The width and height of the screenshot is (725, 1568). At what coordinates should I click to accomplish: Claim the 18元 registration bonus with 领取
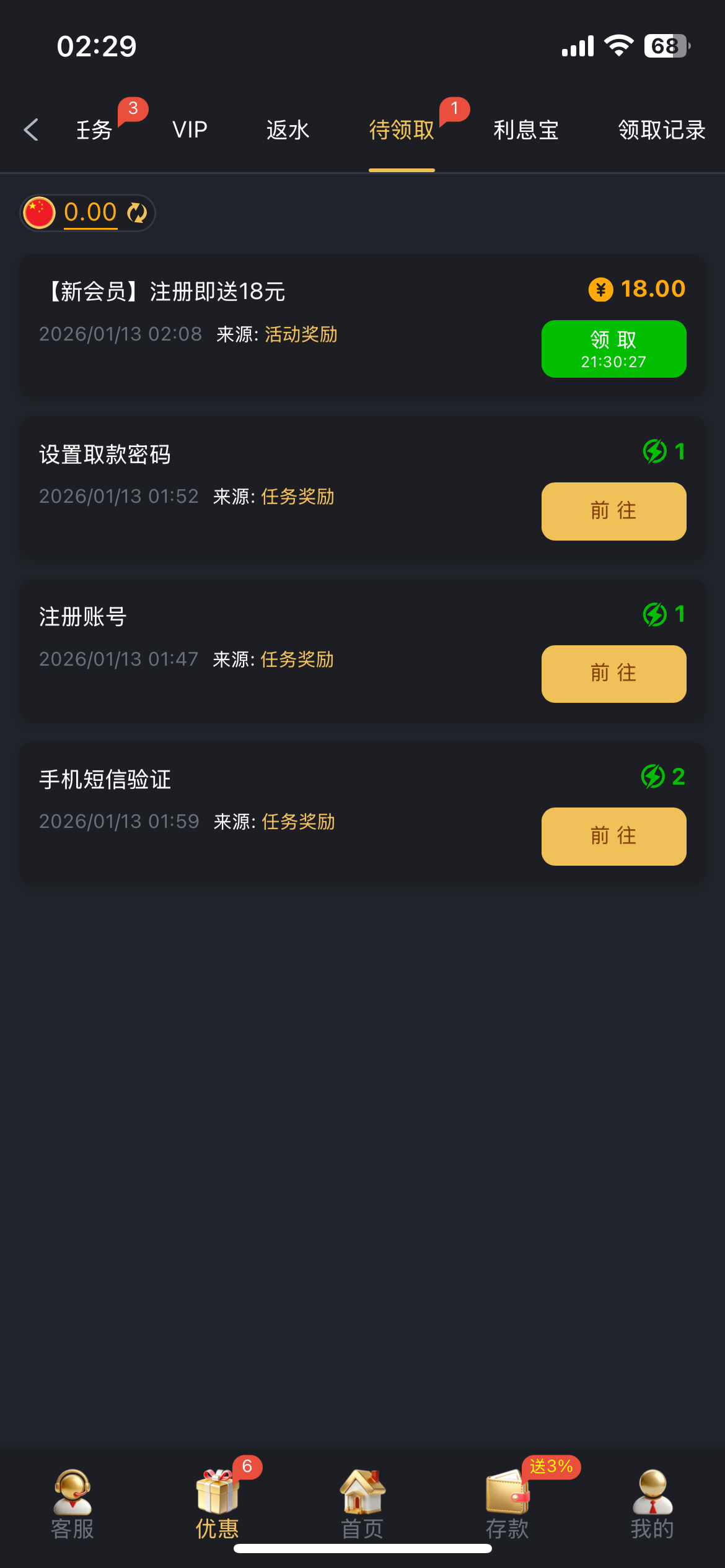point(613,349)
